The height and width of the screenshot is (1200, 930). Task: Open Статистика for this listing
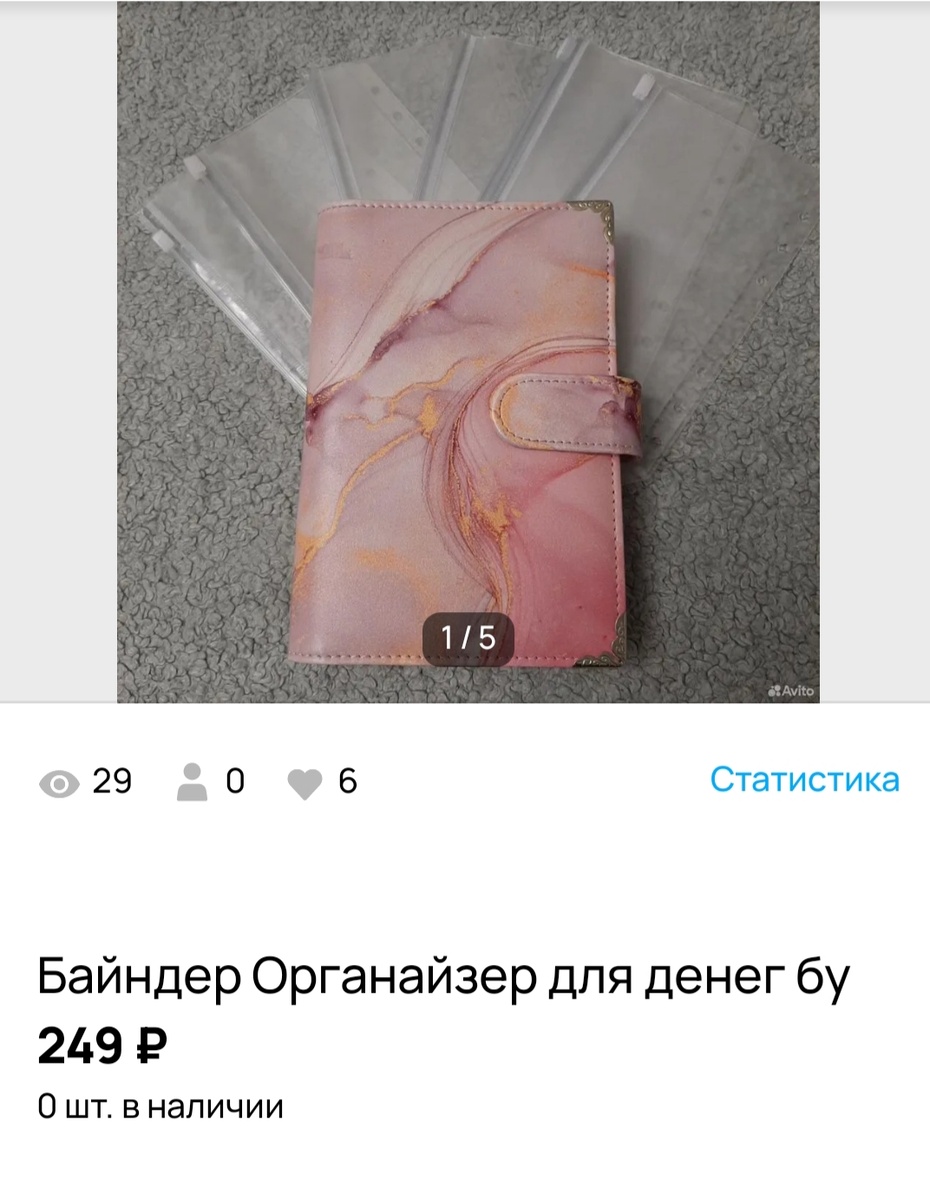pos(803,779)
